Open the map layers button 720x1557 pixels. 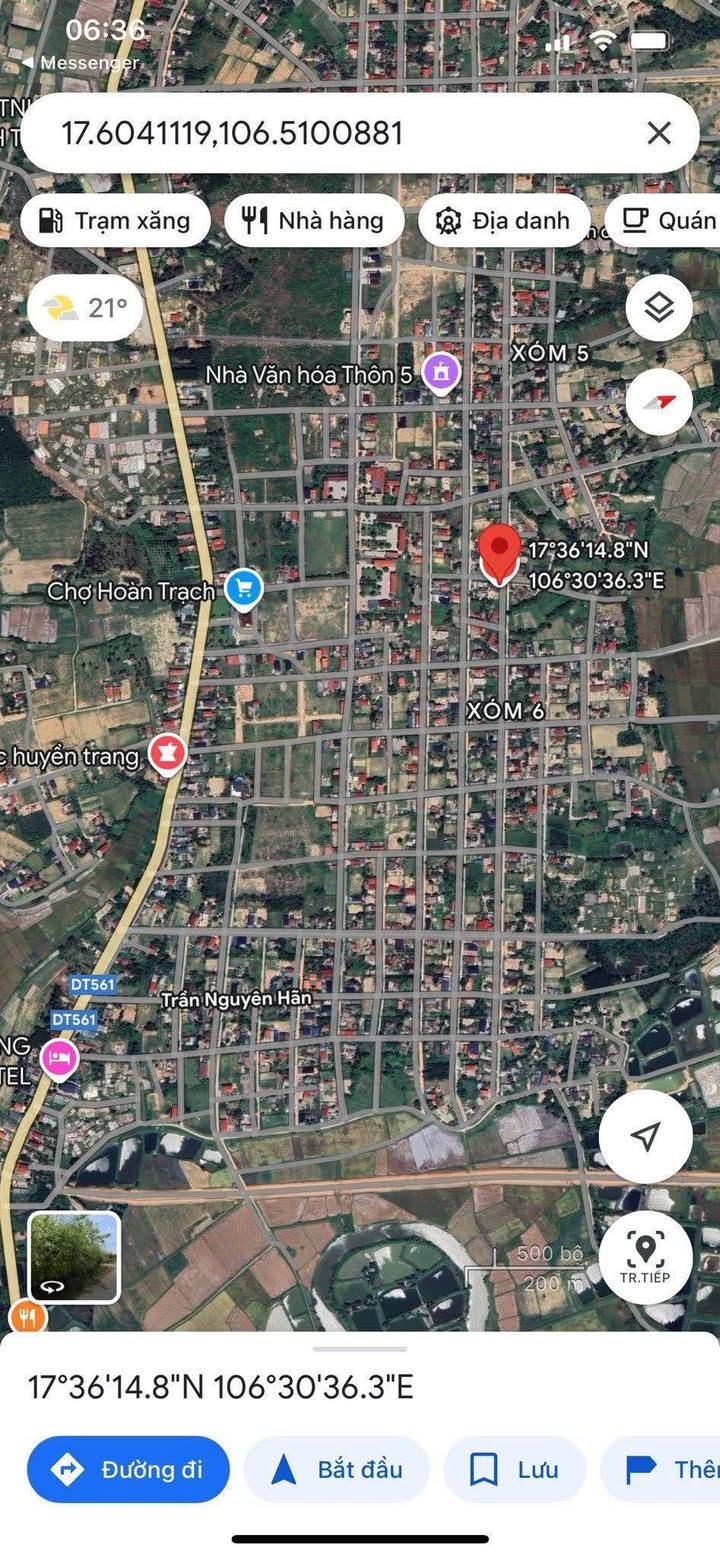click(x=659, y=308)
